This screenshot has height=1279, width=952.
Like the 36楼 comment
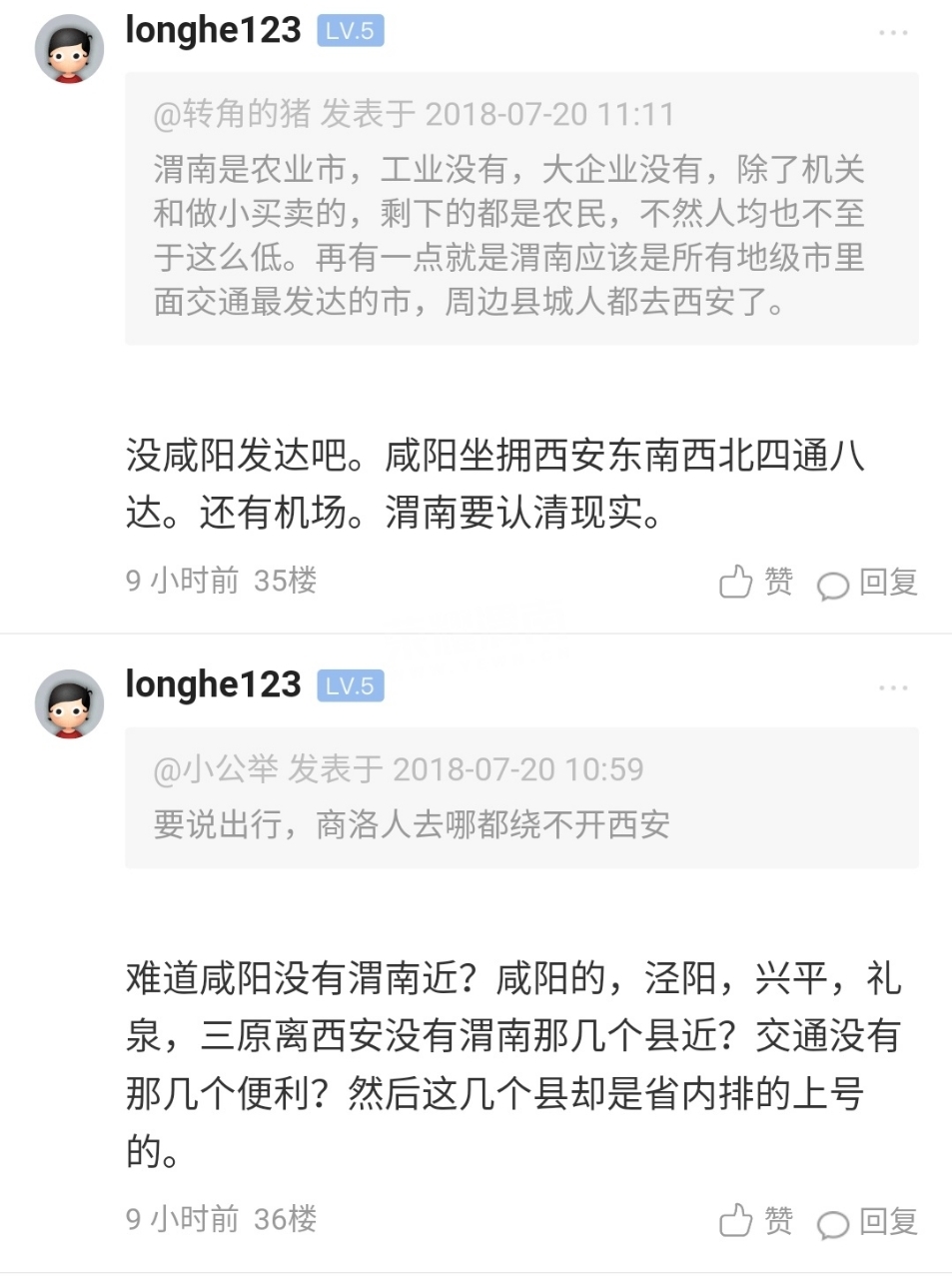point(755,1221)
